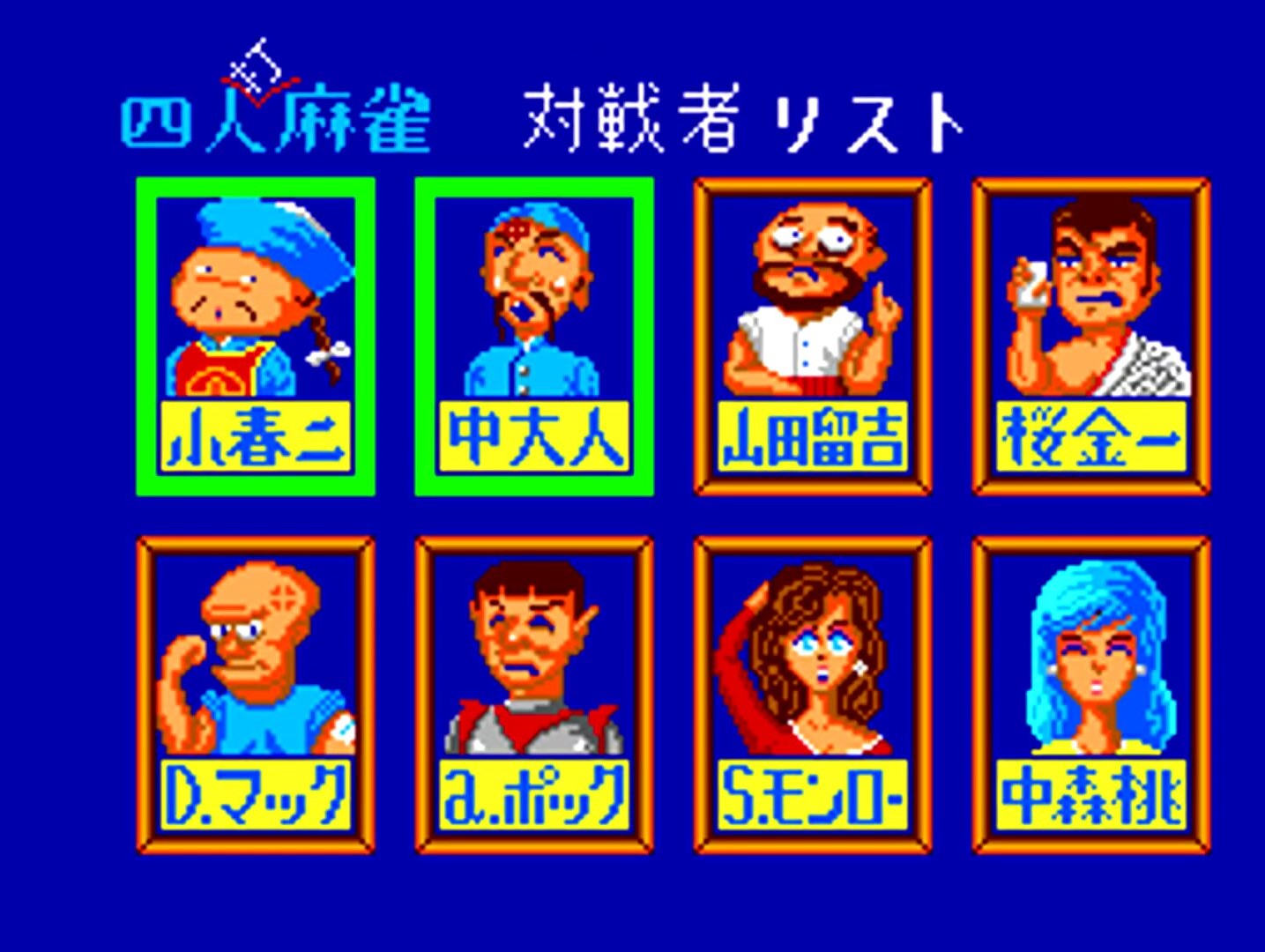
Task: Tap the a.ポック character card
Action: (x=534, y=695)
